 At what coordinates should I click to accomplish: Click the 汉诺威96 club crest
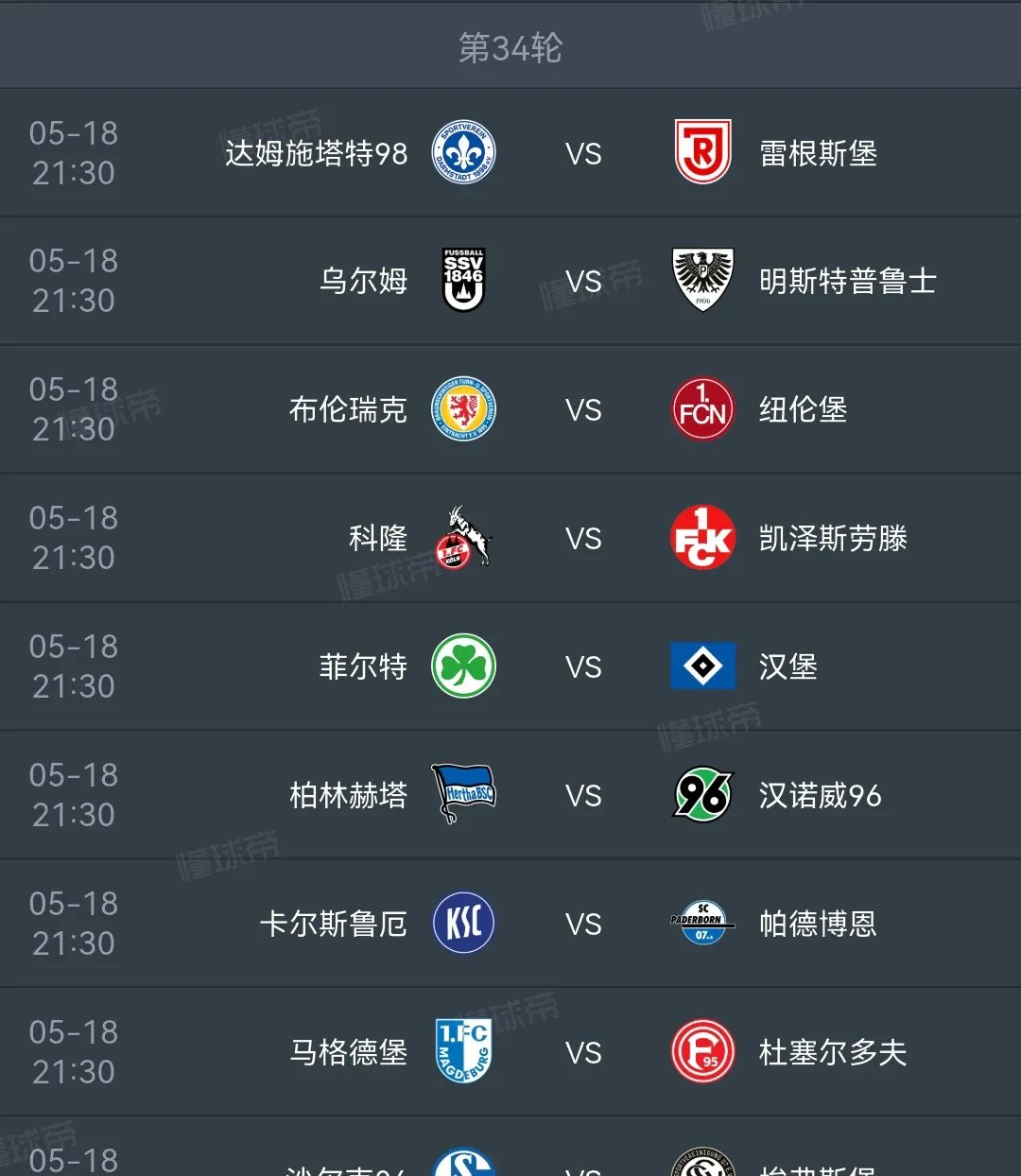coord(701,795)
